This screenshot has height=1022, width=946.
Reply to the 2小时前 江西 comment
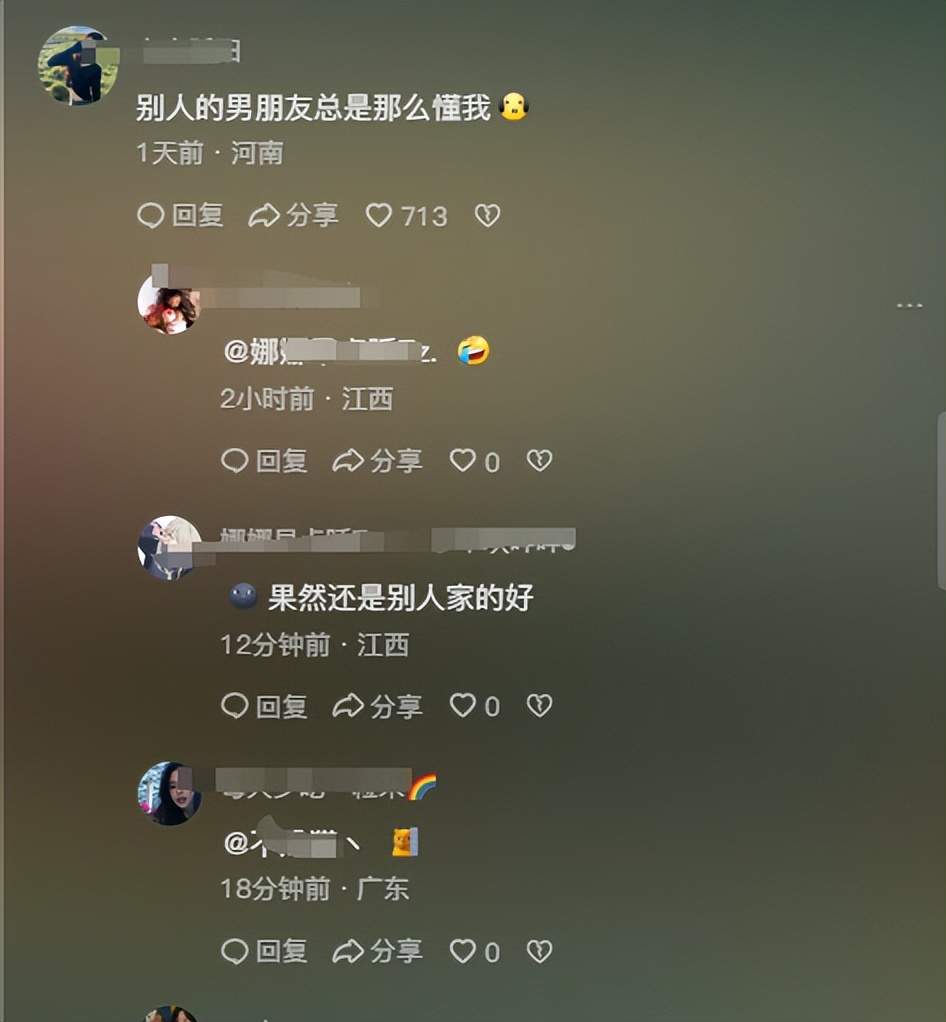click(264, 460)
